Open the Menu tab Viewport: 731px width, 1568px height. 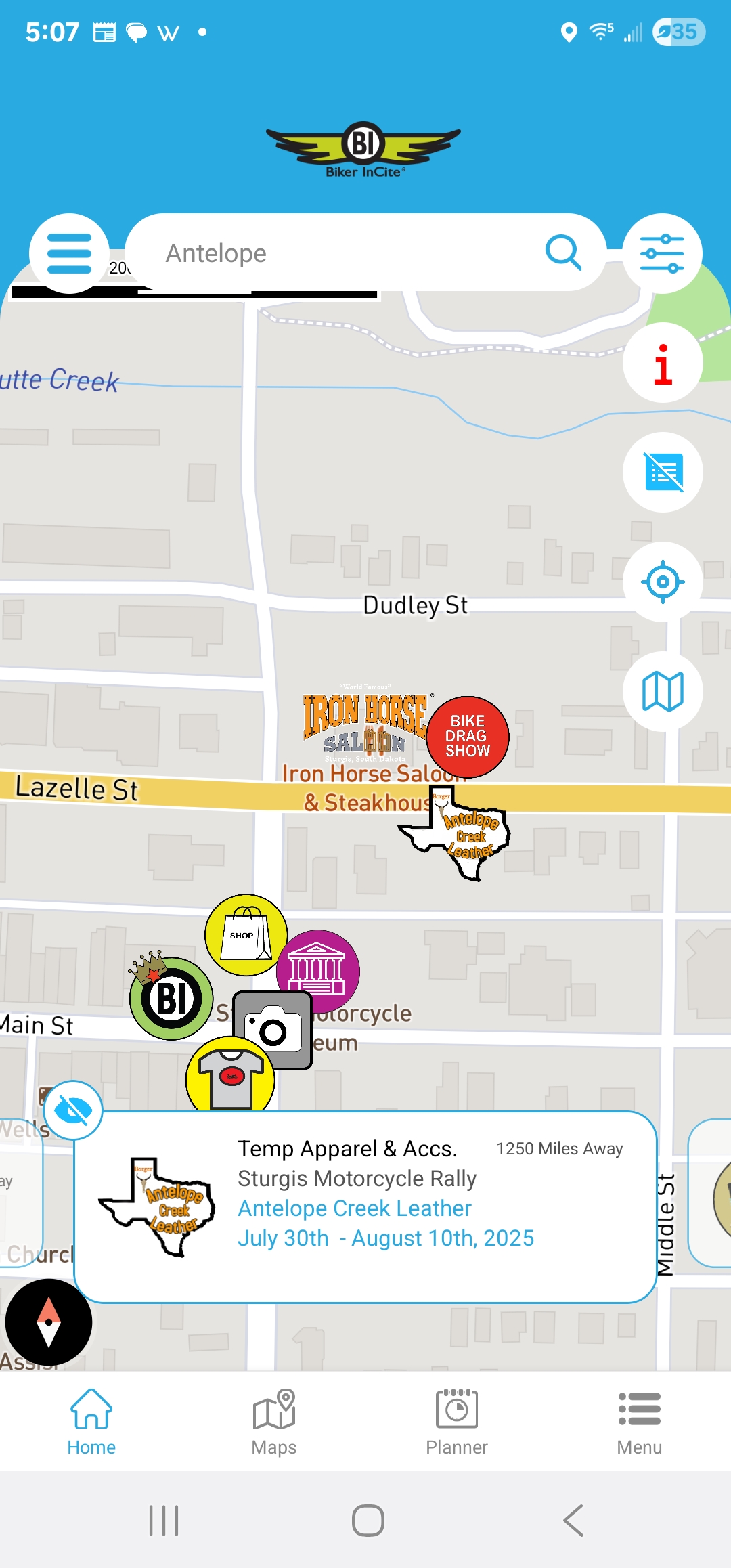click(x=640, y=1422)
